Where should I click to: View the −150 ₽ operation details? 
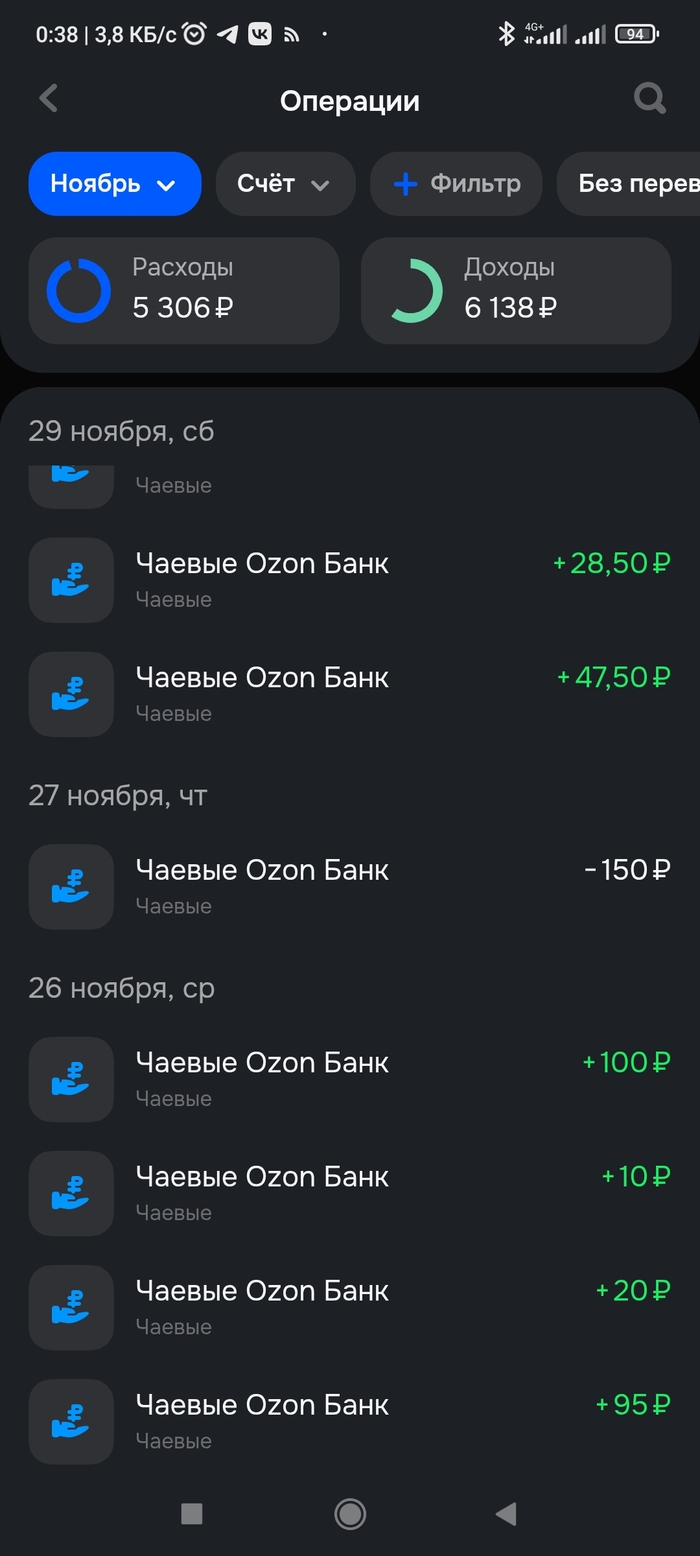click(350, 887)
